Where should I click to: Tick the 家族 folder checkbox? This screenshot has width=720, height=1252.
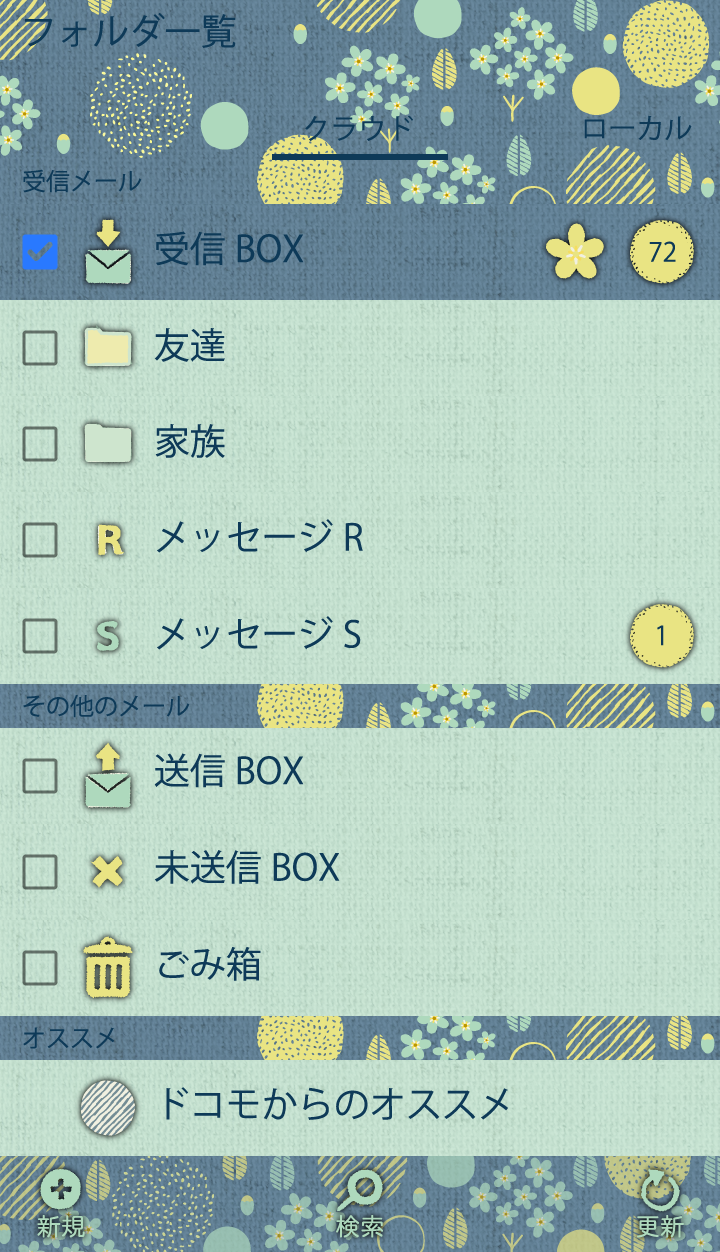coord(40,444)
